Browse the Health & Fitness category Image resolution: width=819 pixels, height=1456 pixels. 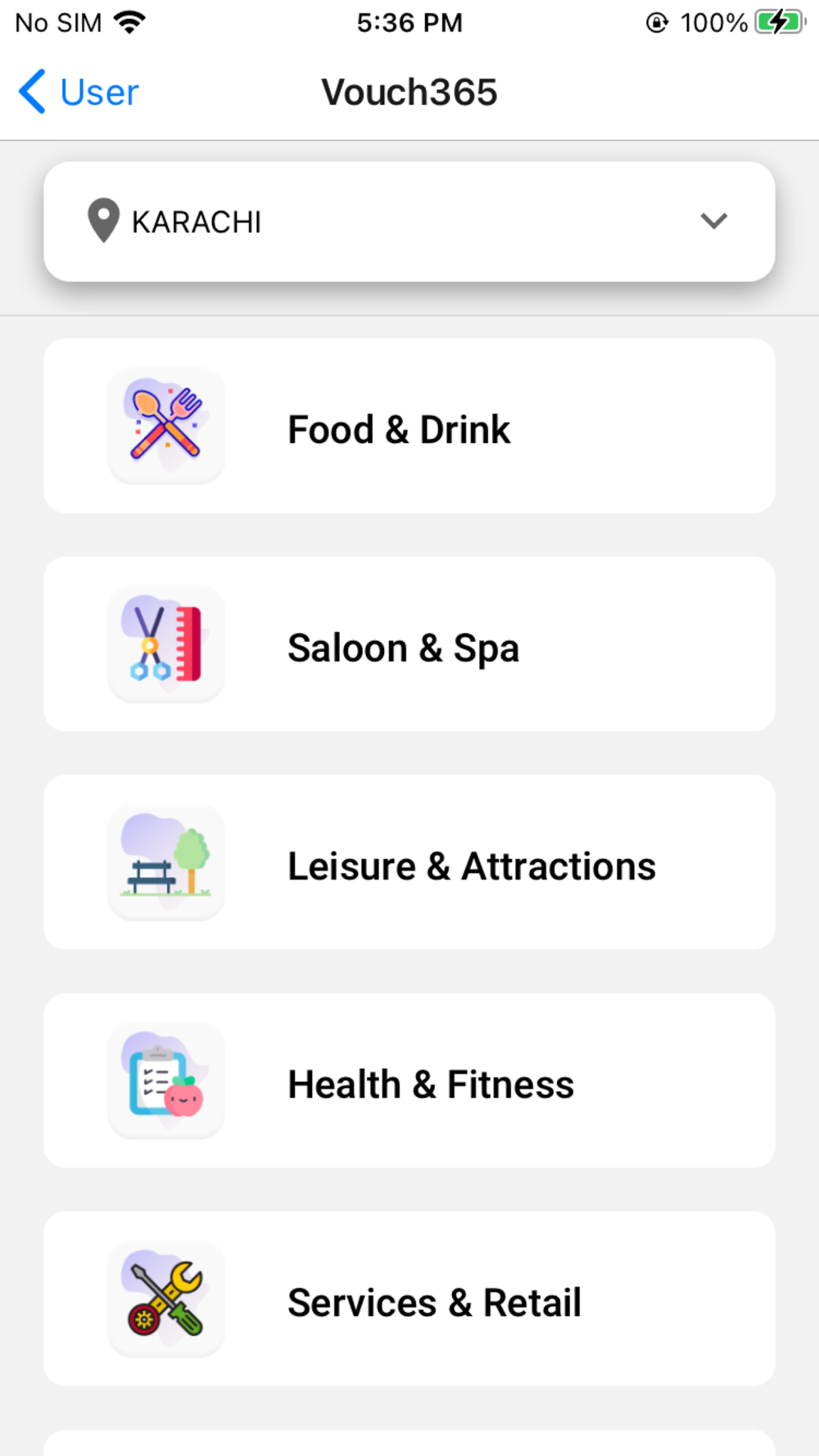(x=409, y=1081)
